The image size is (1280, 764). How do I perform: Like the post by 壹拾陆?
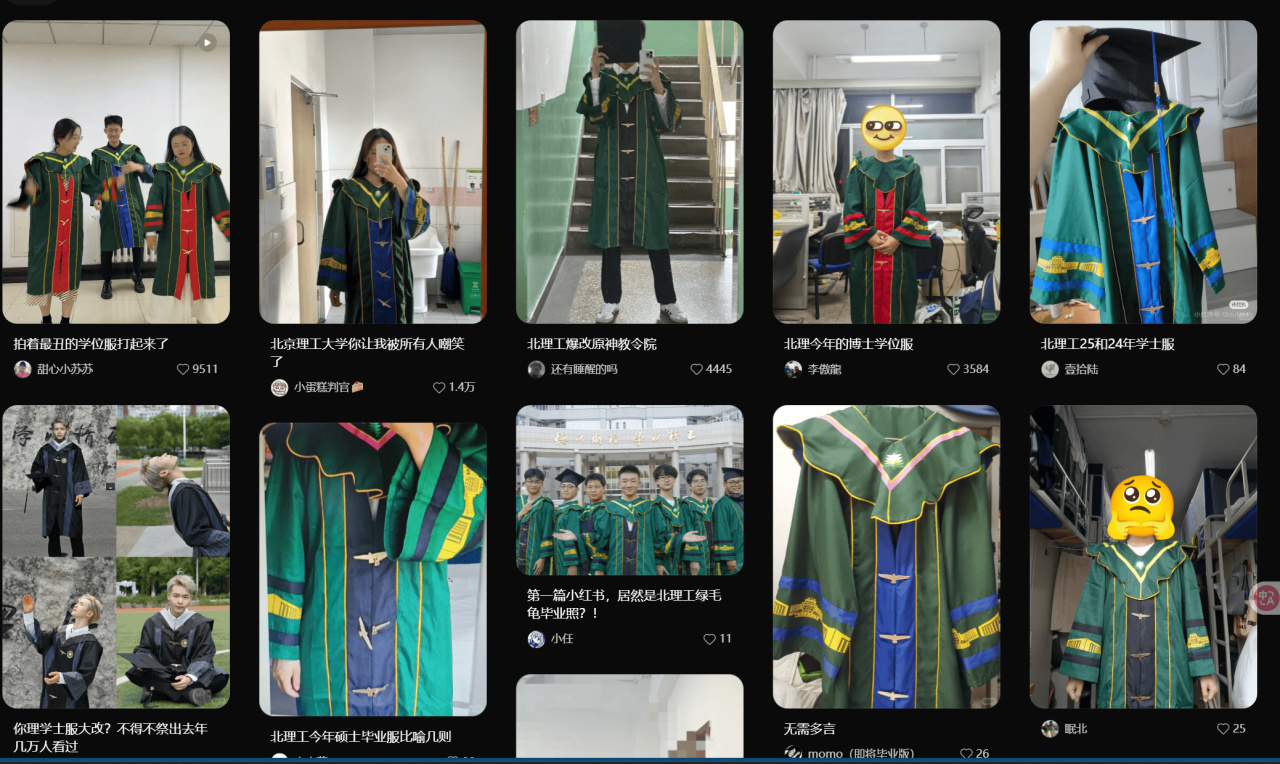tap(1223, 369)
